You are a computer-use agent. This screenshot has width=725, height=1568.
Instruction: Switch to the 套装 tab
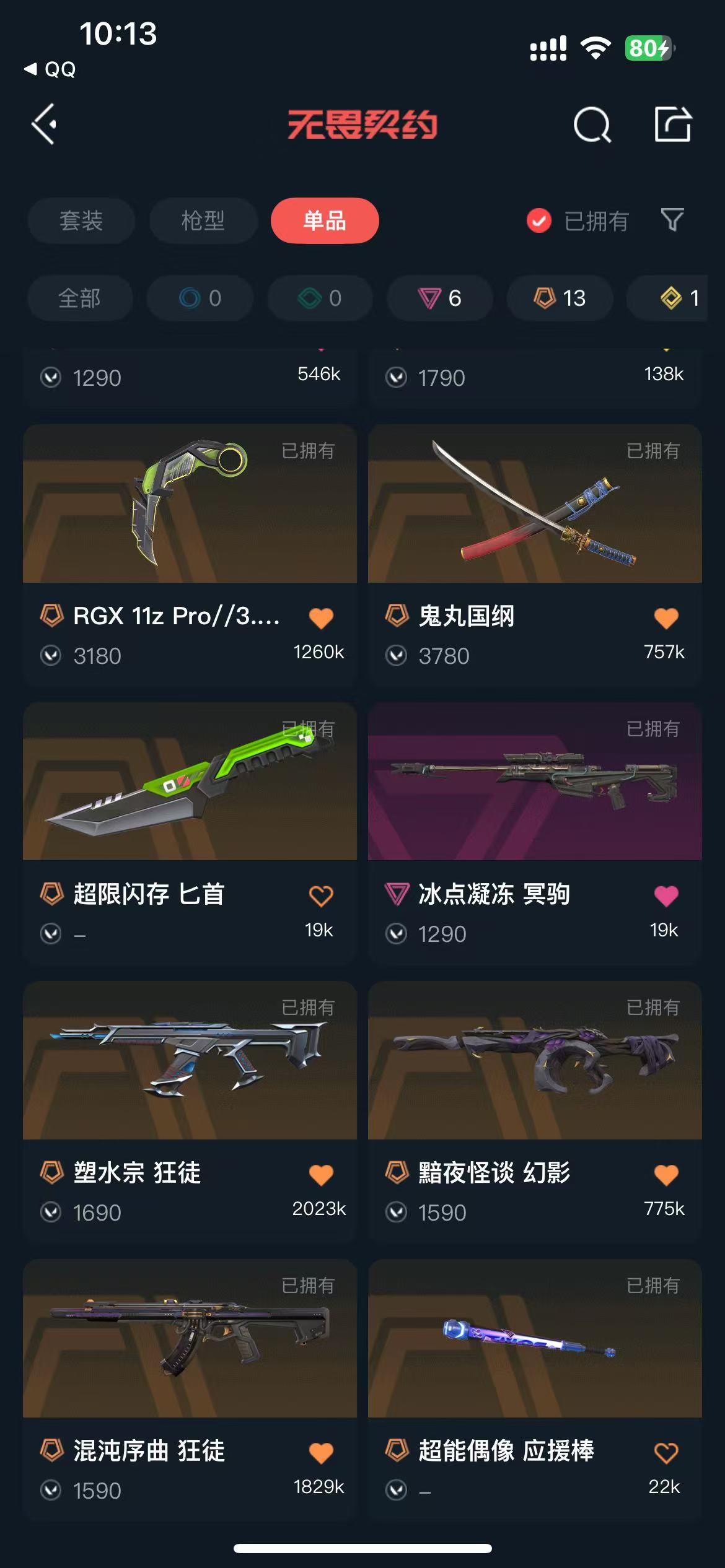pyautogui.click(x=81, y=221)
